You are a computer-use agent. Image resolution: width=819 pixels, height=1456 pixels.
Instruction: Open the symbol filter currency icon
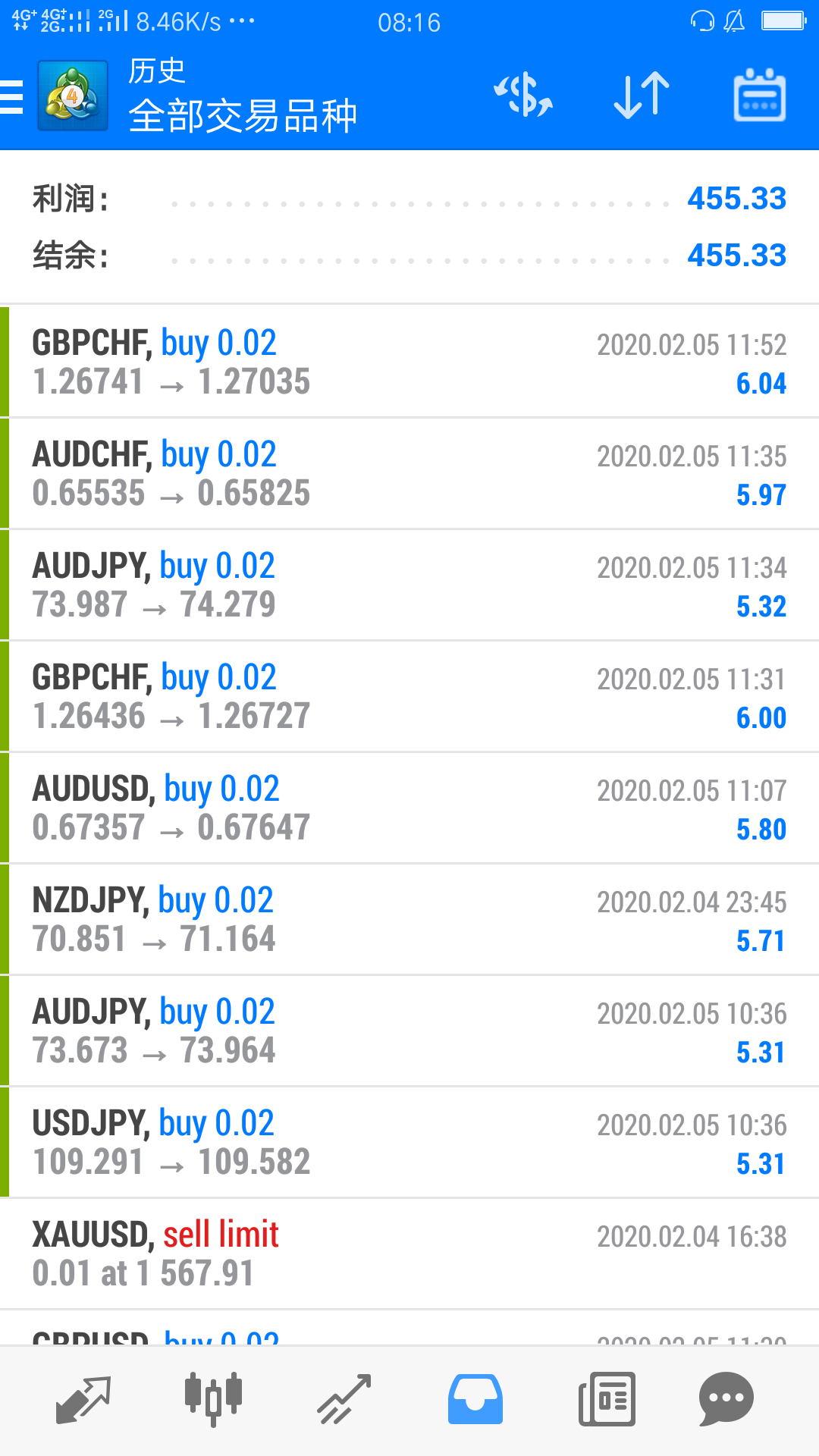[x=523, y=96]
